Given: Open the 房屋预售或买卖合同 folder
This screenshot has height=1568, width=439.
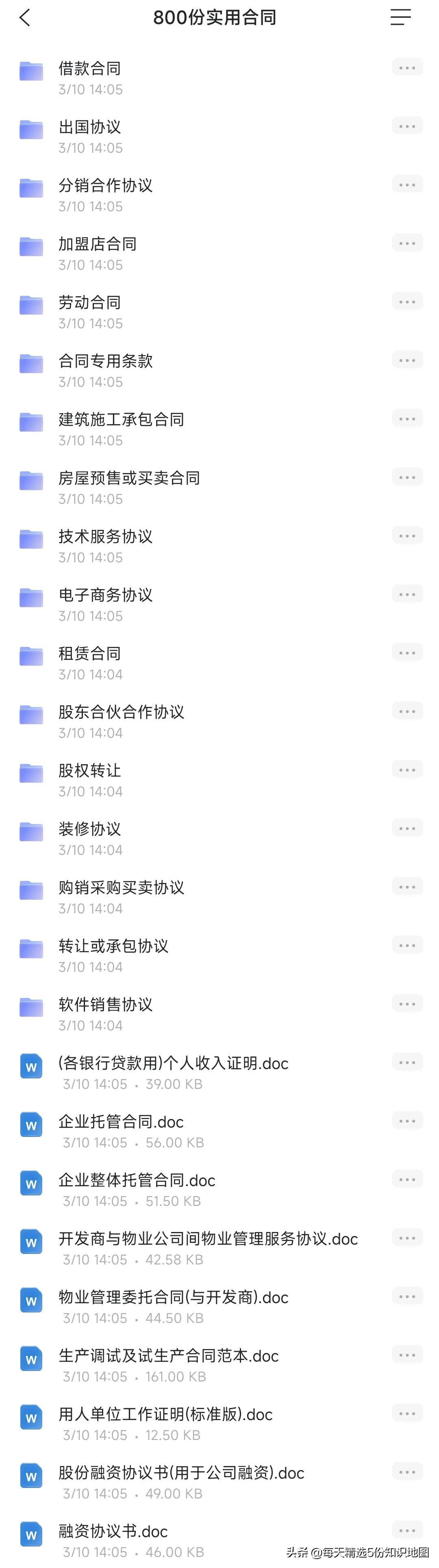Looking at the screenshot, I should click(129, 478).
